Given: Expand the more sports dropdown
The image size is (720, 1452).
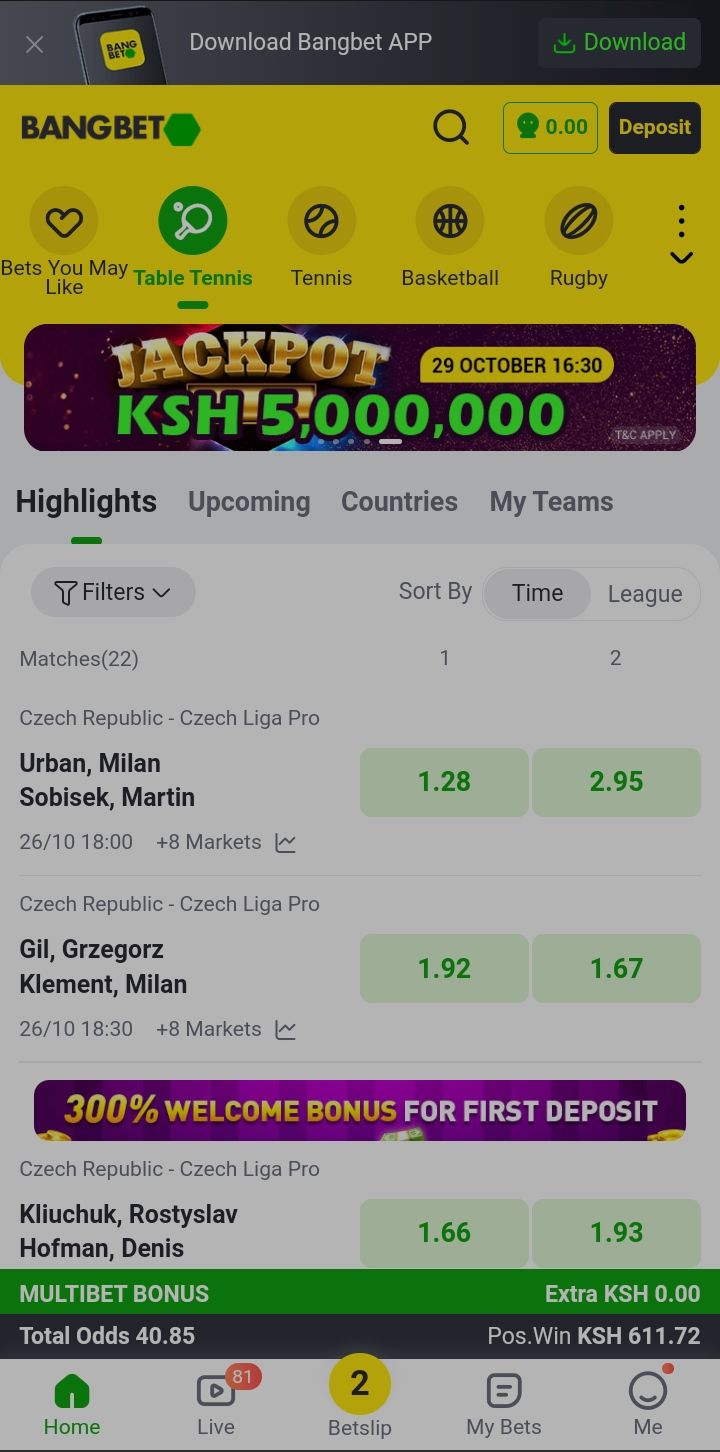Looking at the screenshot, I should pos(681,236).
